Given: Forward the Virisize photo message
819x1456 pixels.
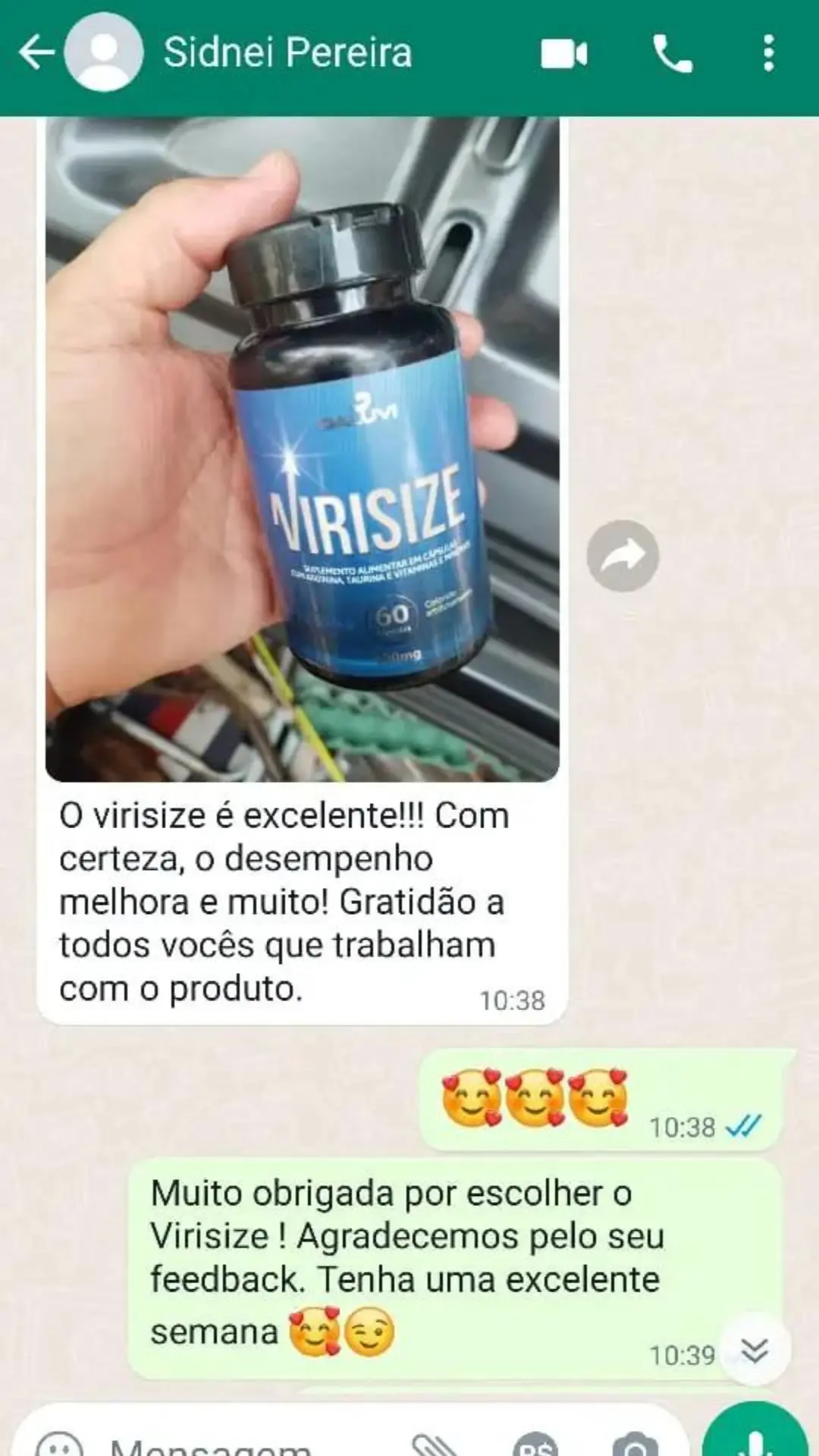Looking at the screenshot, I should pyautogui.click(x=623, y=556).
